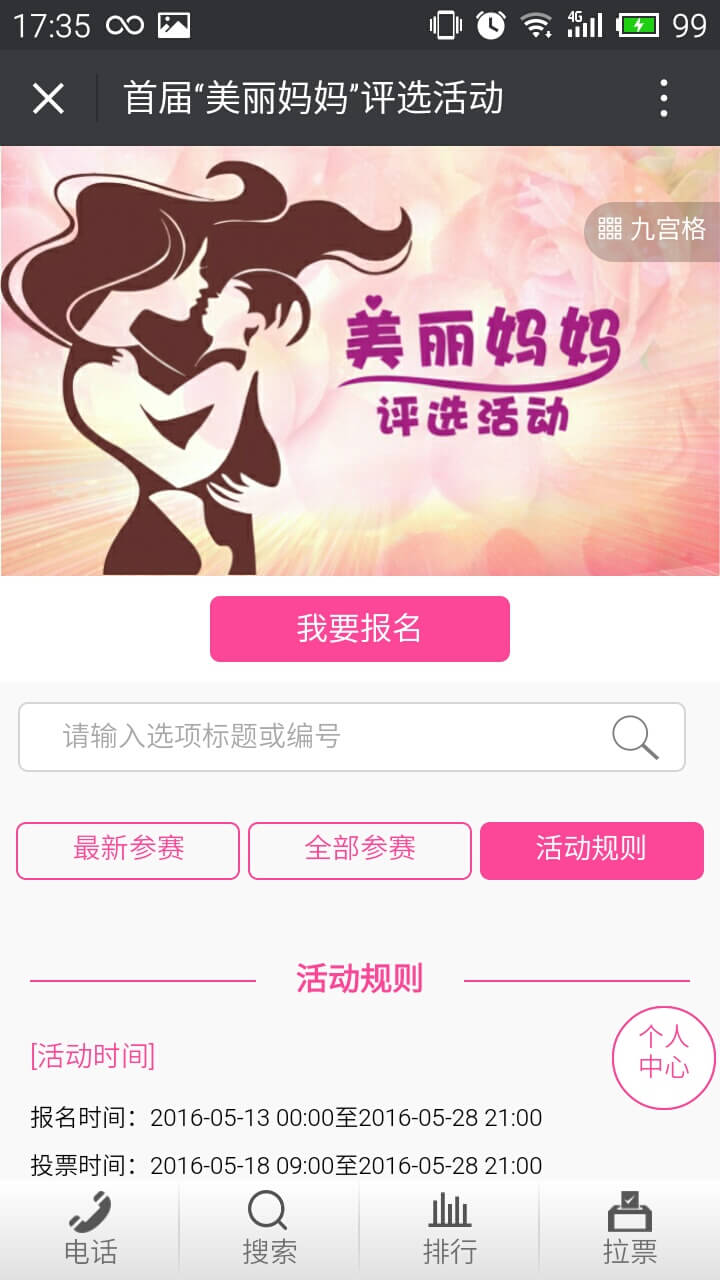Tap the 我要报名 sign-up button
The width and height of the screenshot is (720, 1280).
[x=360, y=629]
